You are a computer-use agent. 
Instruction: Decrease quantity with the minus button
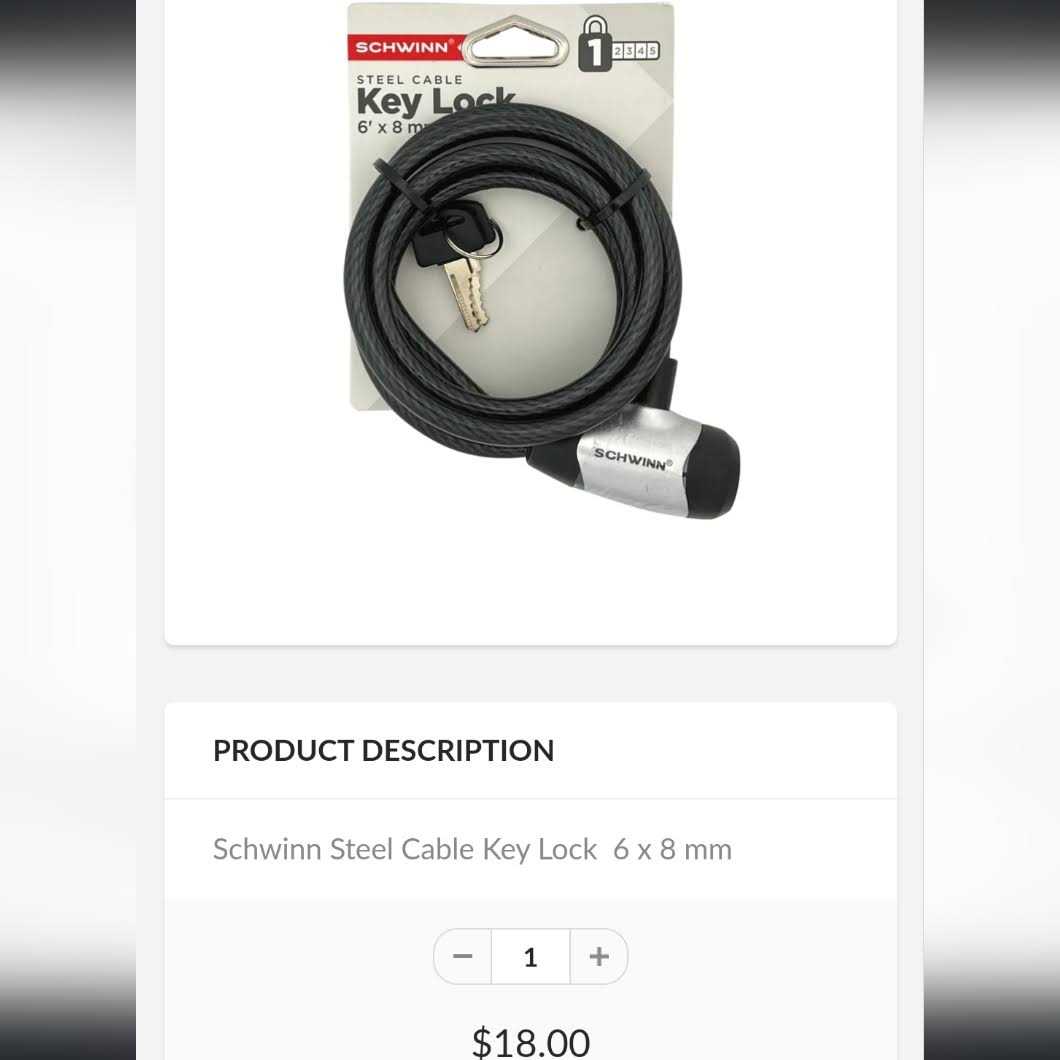(462, 957)
